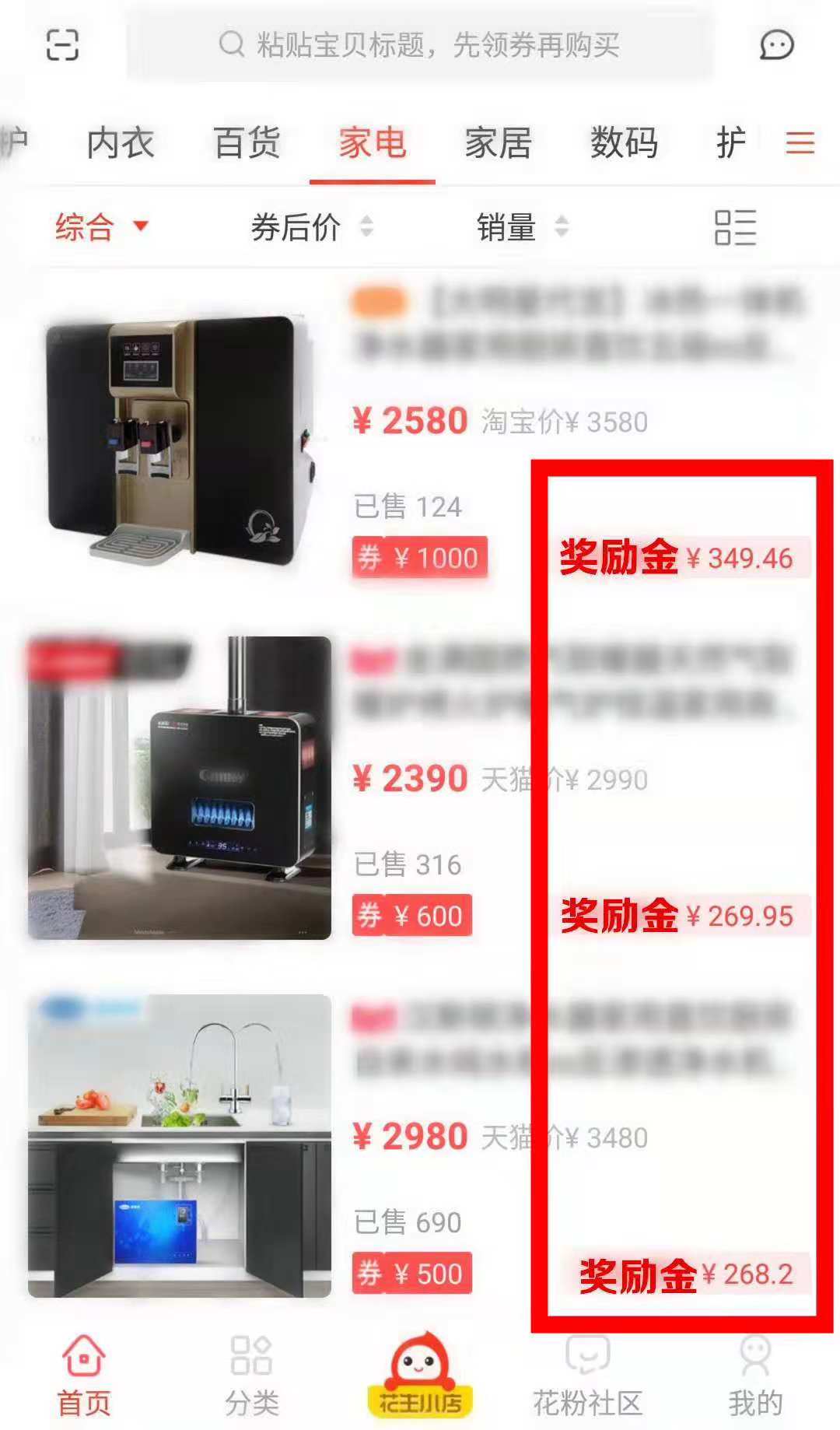The image size is (840, 1430).
Task: Expand all categories with the red menu icon
Action: coord(800,144)
